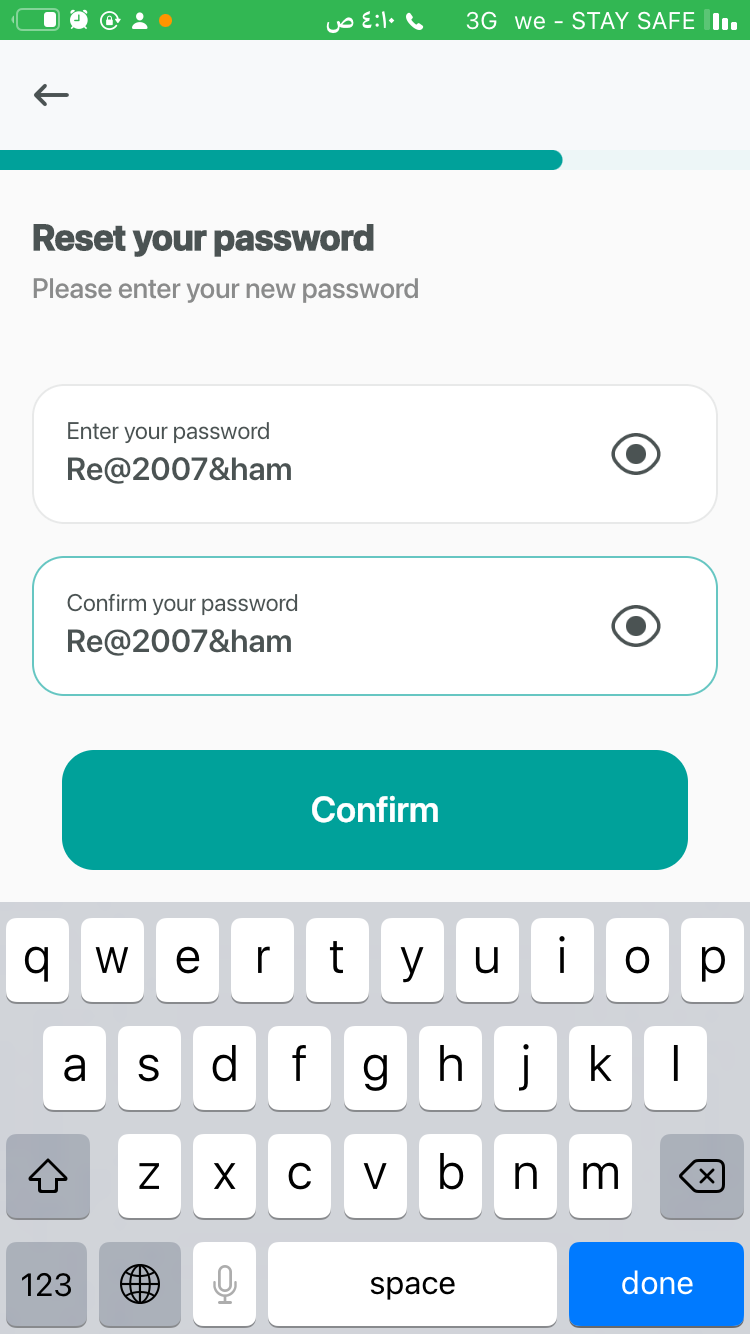Image resolution: width=750 pixels, height=1334 pixels.
Task: Tap the blue done key
Action: click(657, 1284)
